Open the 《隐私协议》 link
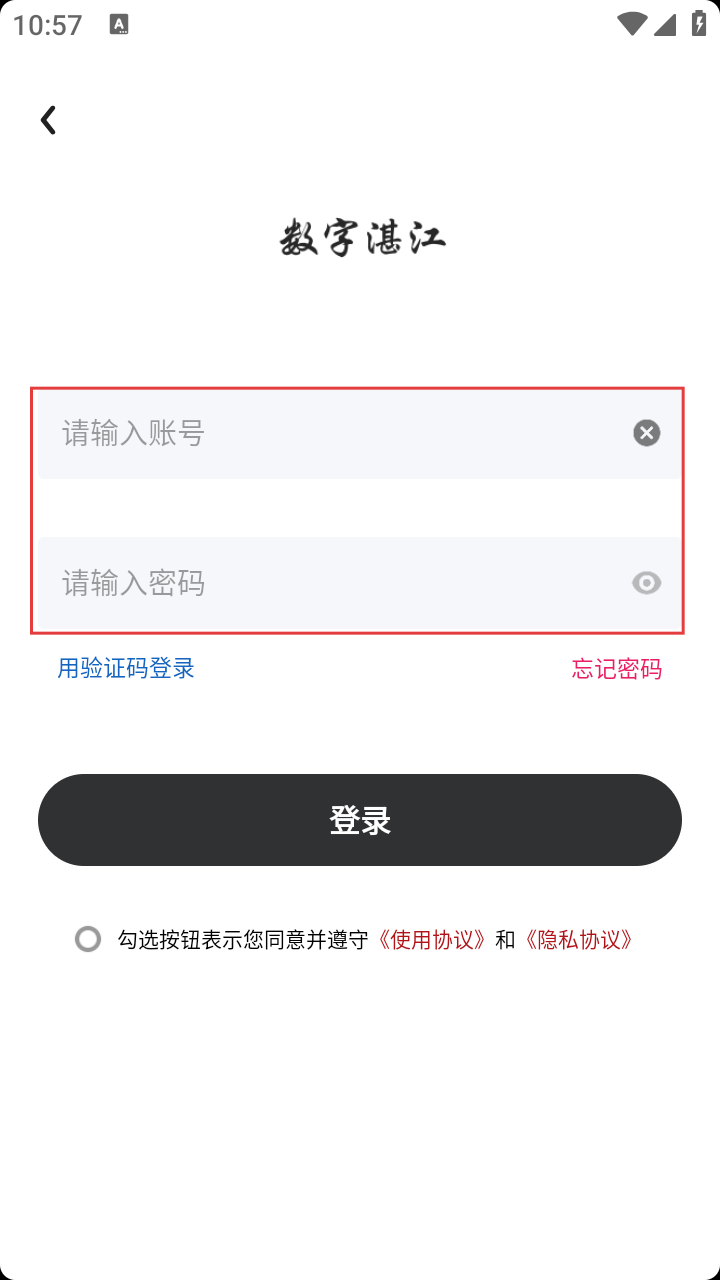Viewport: 720px width, 1280px height. pos(579,940)
